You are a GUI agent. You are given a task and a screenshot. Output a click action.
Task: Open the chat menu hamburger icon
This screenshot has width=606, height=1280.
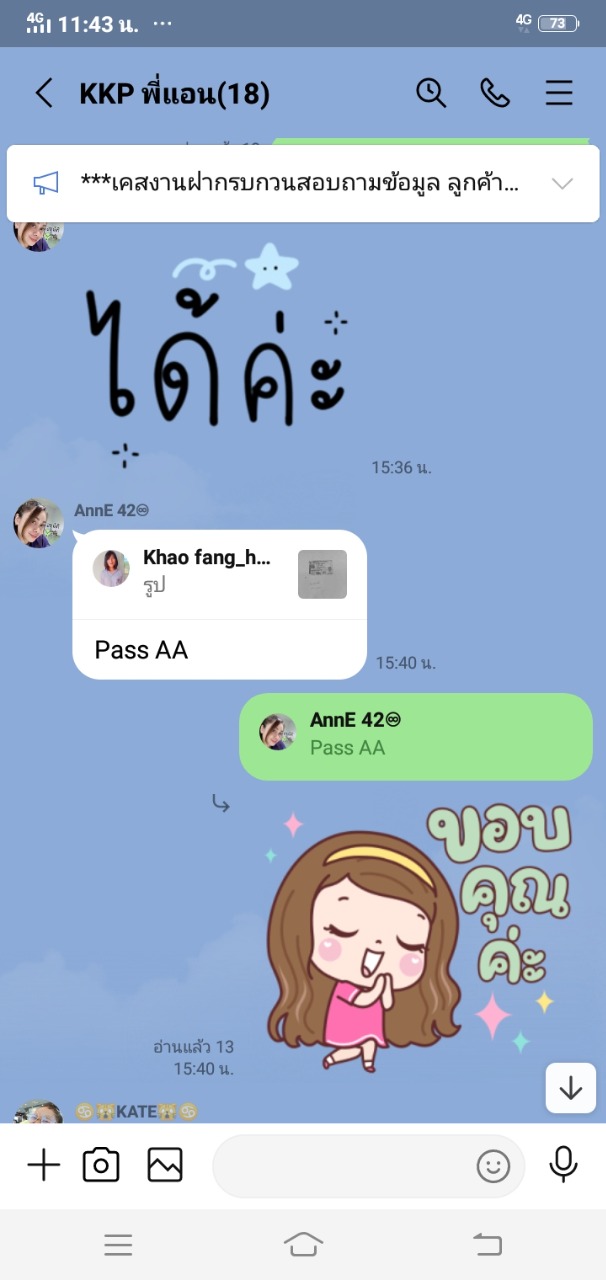[x=559, y=93]
